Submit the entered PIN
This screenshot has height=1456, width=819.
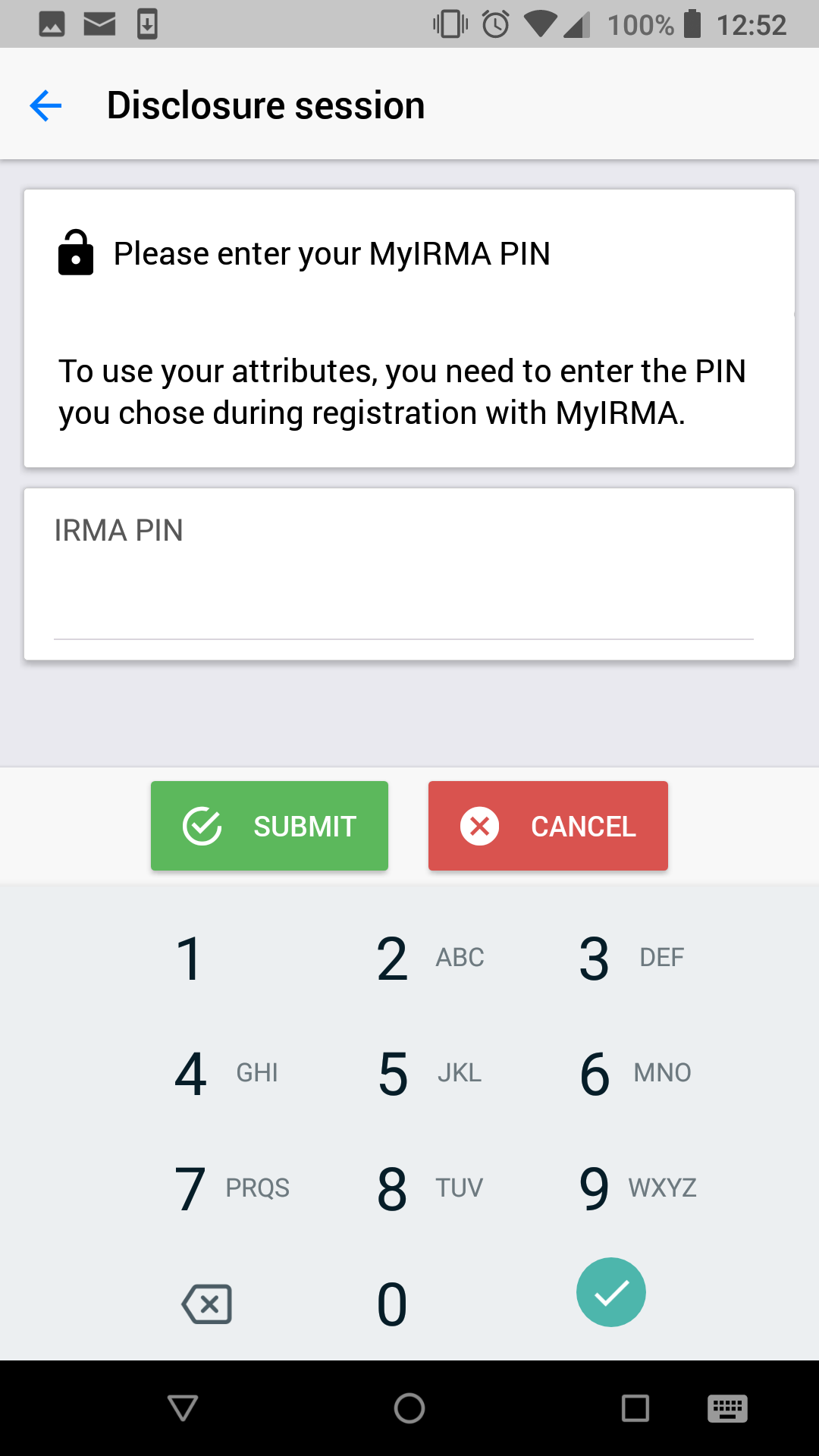(x=269, y=826)
